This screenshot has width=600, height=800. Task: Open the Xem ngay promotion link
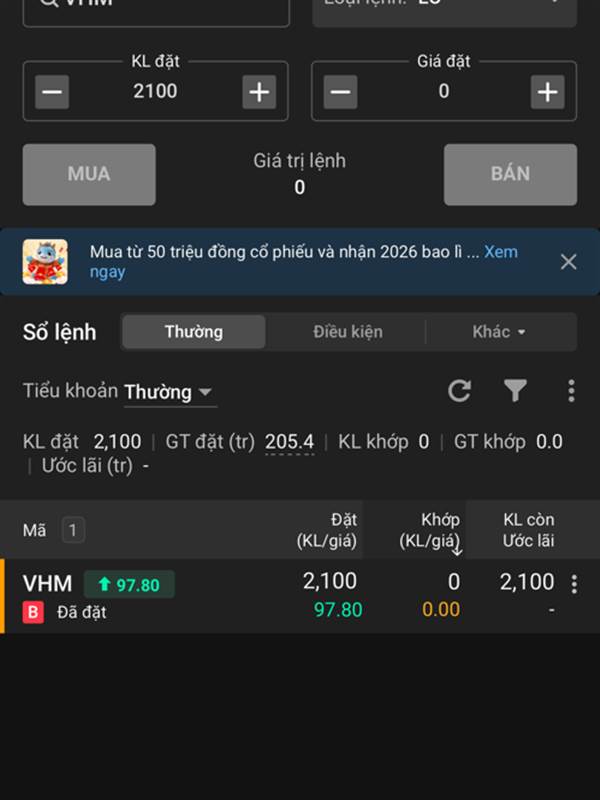tap(500, 252)
